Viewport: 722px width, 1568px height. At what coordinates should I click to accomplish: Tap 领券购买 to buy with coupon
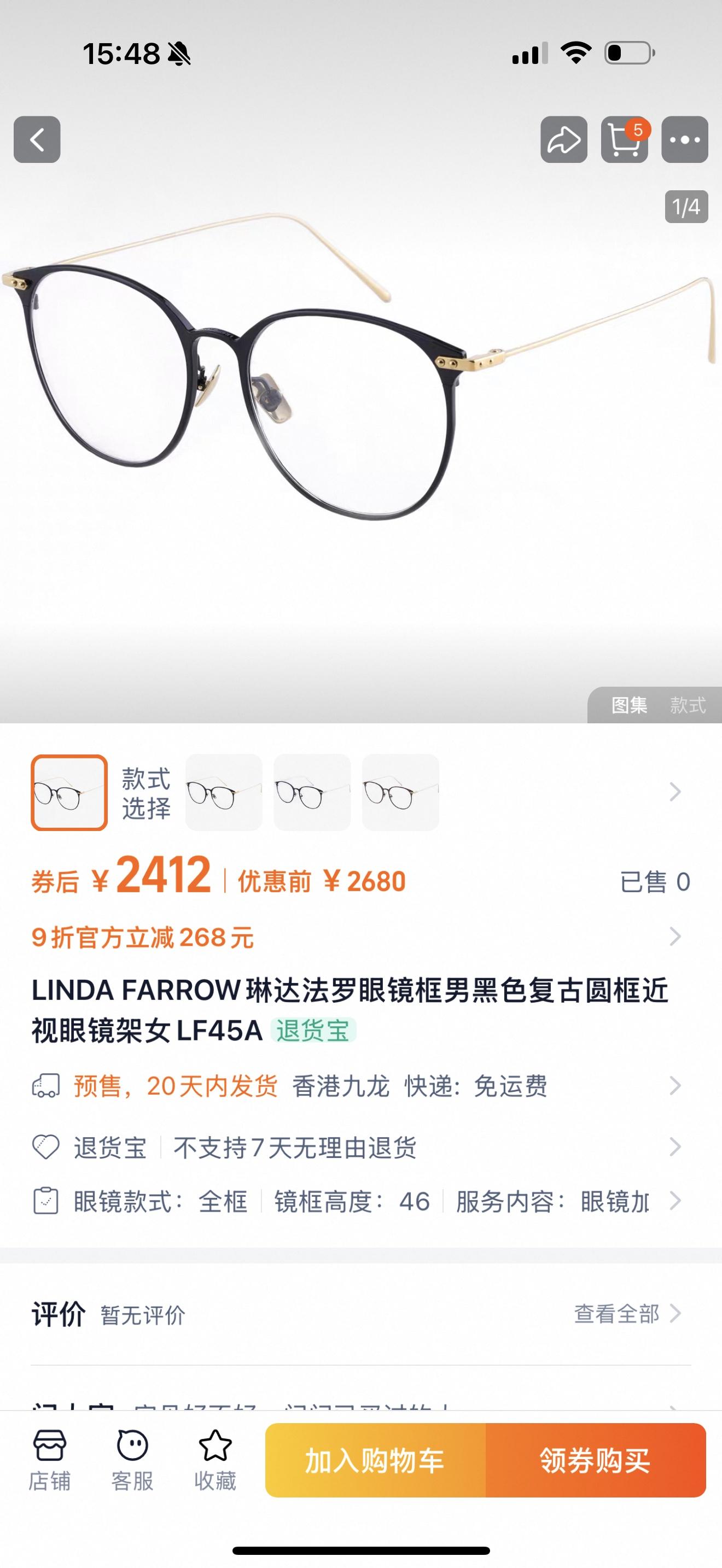click(x=595, y=1460)
